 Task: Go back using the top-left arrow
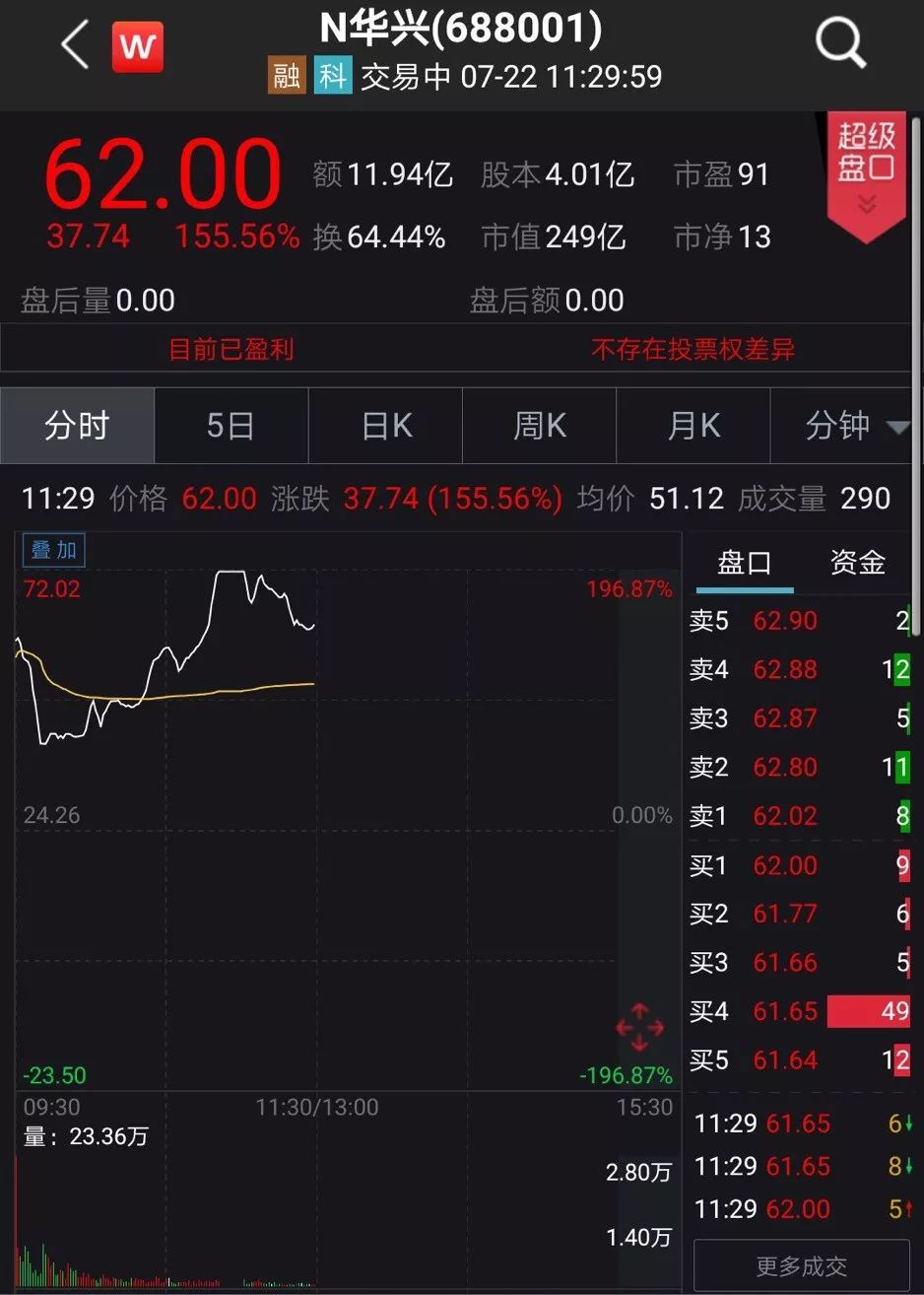(x=75, y=46)
